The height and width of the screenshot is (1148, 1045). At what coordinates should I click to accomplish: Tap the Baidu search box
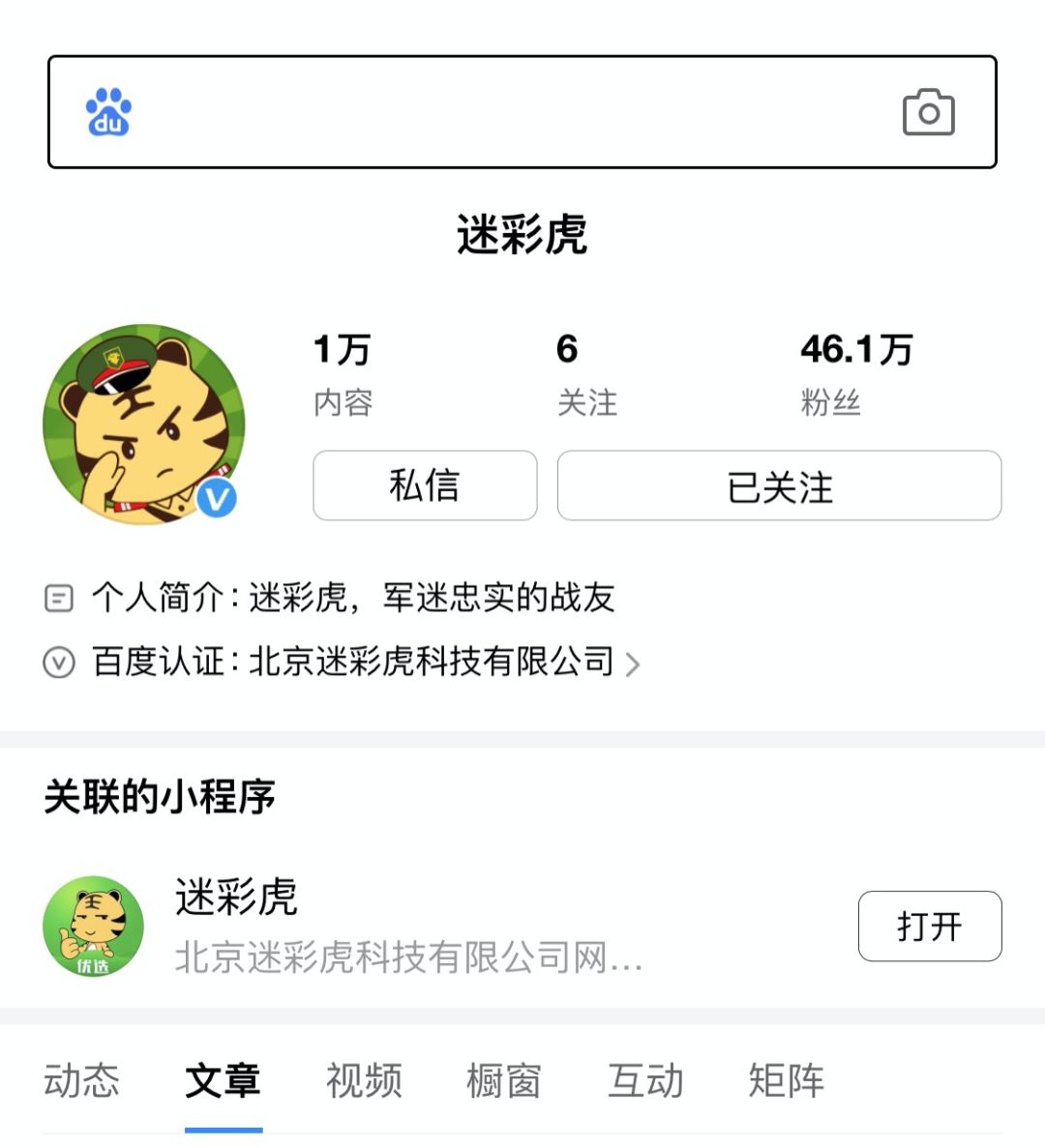tap(522, 112)
